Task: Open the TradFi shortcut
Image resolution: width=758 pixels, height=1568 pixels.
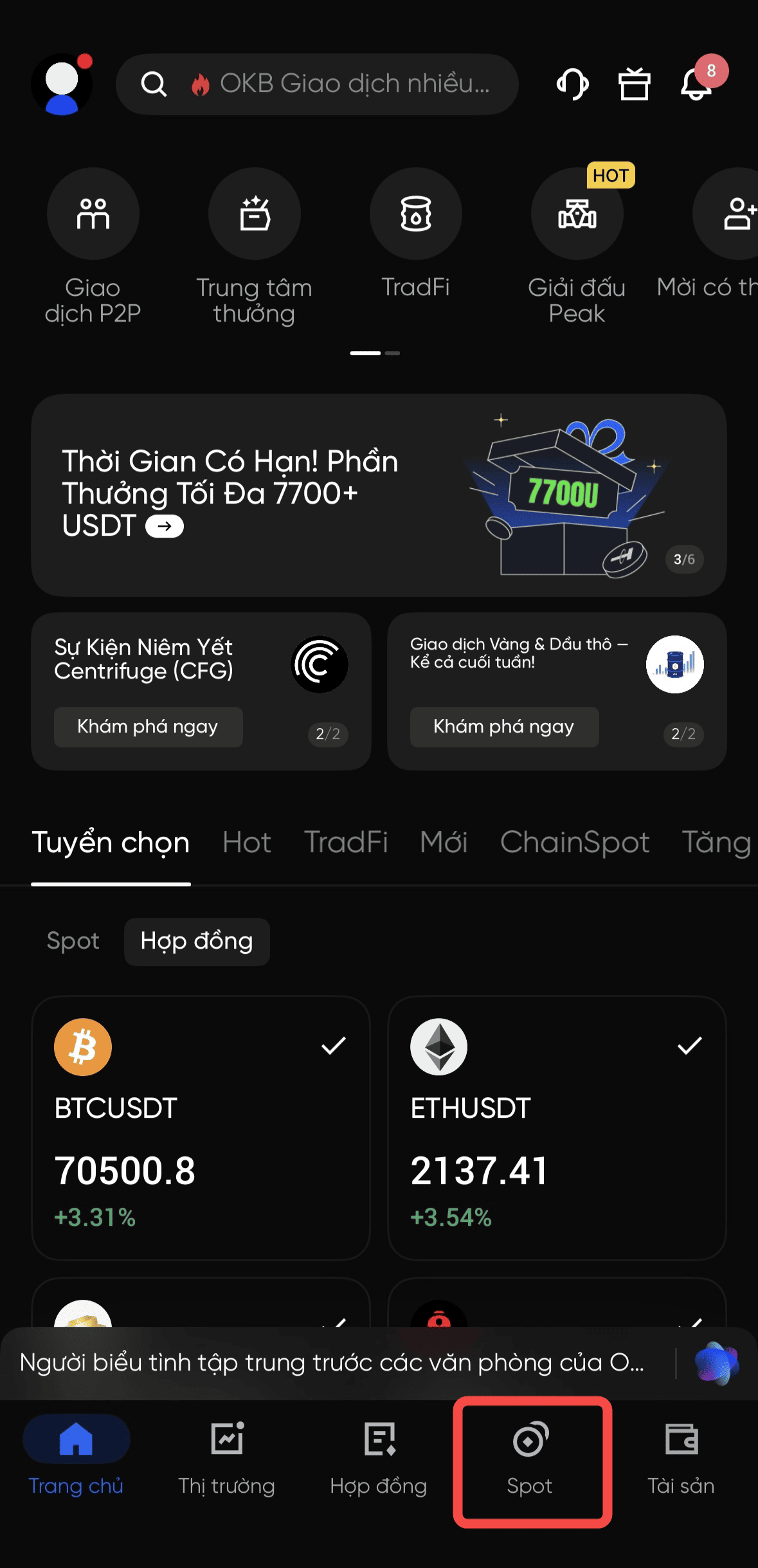Action: [x=415, y=215]
